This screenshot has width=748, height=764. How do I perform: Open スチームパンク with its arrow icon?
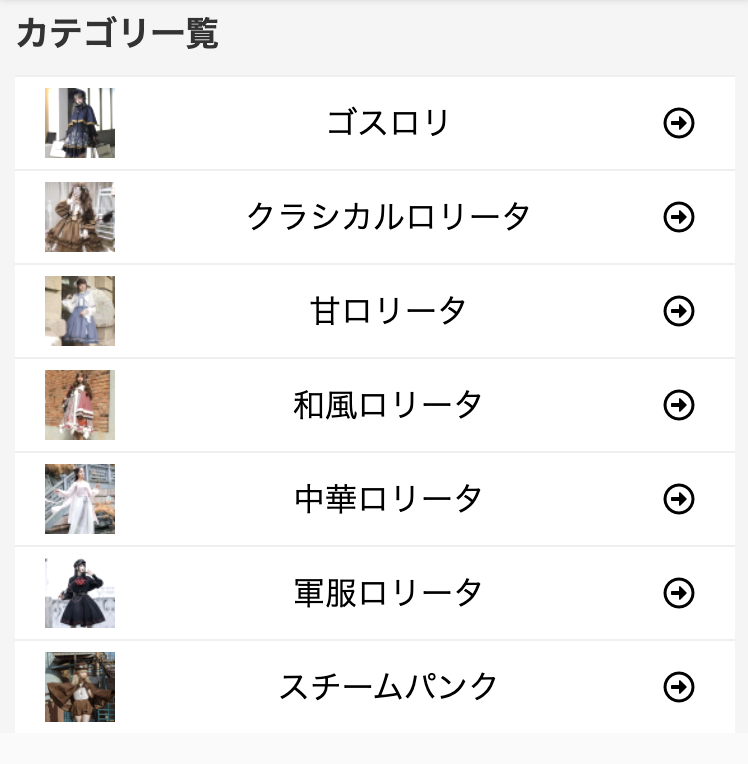(680, 685)
